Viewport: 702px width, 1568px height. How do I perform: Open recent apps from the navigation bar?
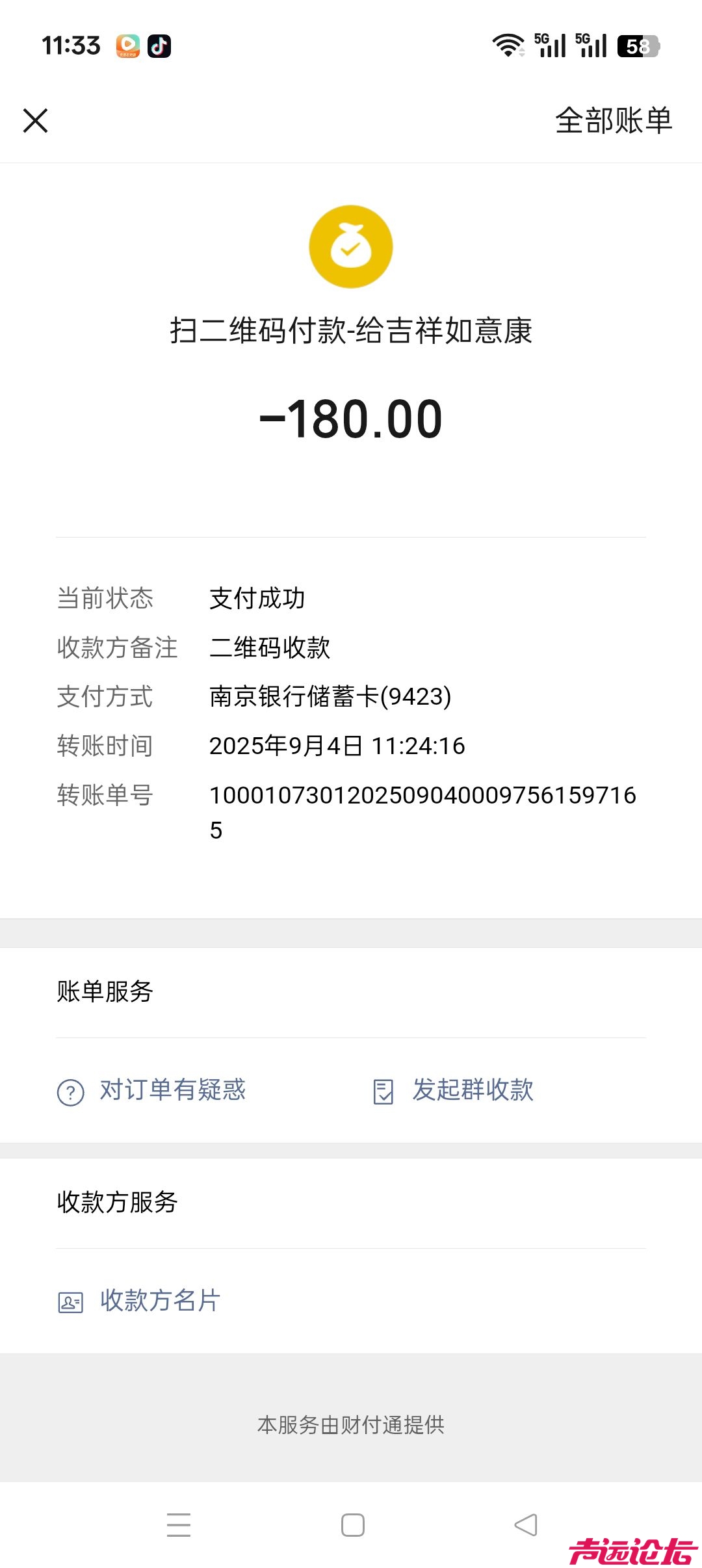coord(179,1525)
